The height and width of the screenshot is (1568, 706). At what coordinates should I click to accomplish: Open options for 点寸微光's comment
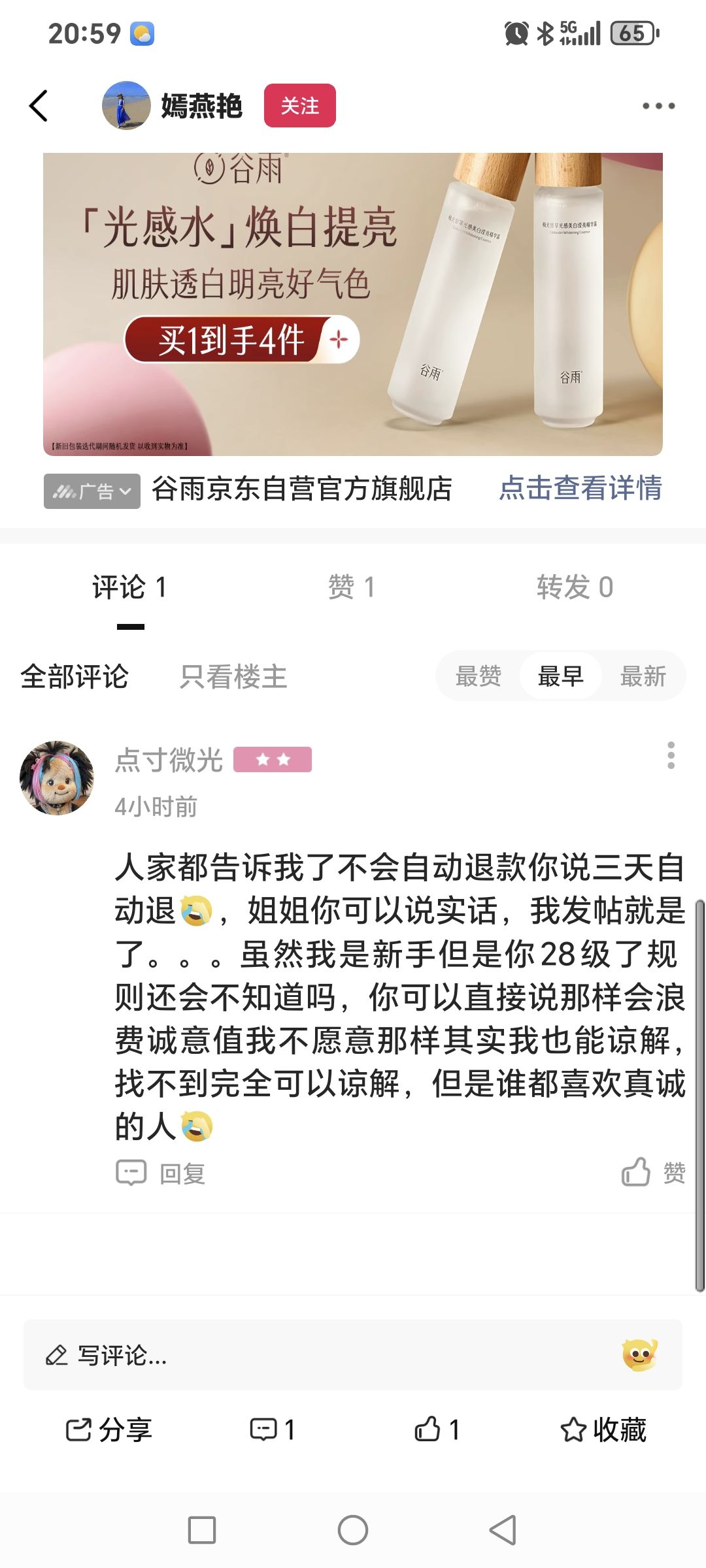tap(671, 755)
